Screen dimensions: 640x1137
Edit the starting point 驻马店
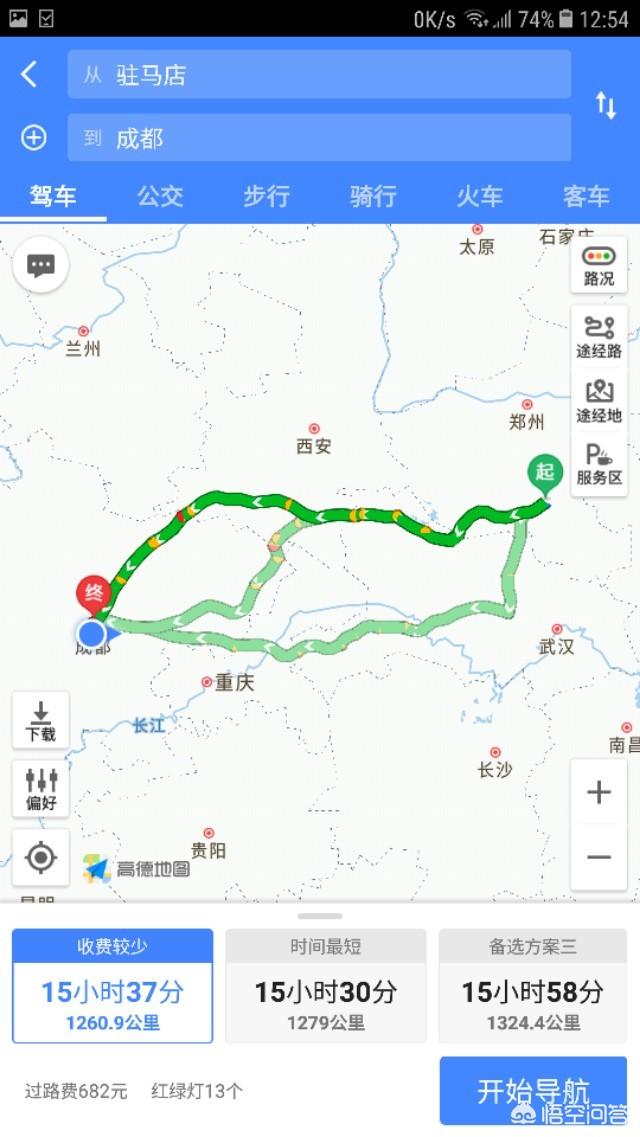pyautogui.click(x=319, y=75)
